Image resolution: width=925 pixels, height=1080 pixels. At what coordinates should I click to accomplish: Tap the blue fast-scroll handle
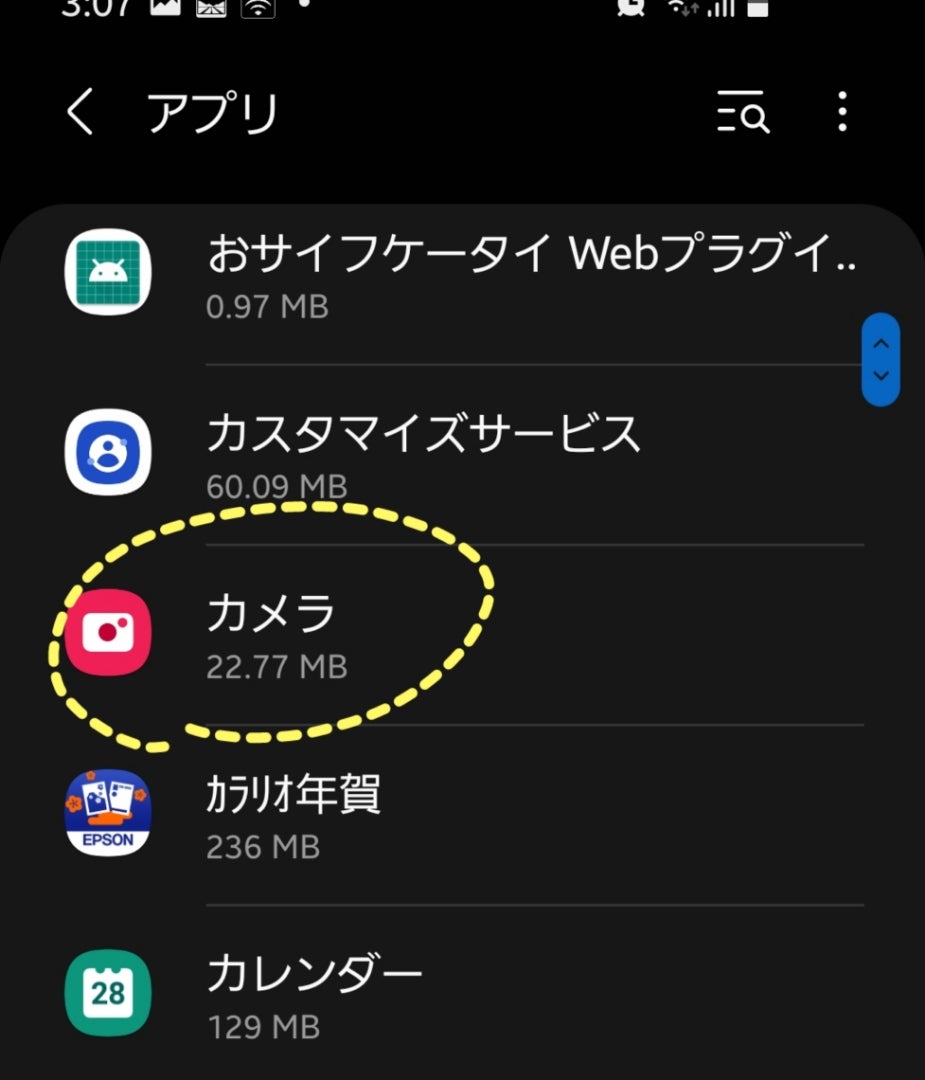[880, 359]
